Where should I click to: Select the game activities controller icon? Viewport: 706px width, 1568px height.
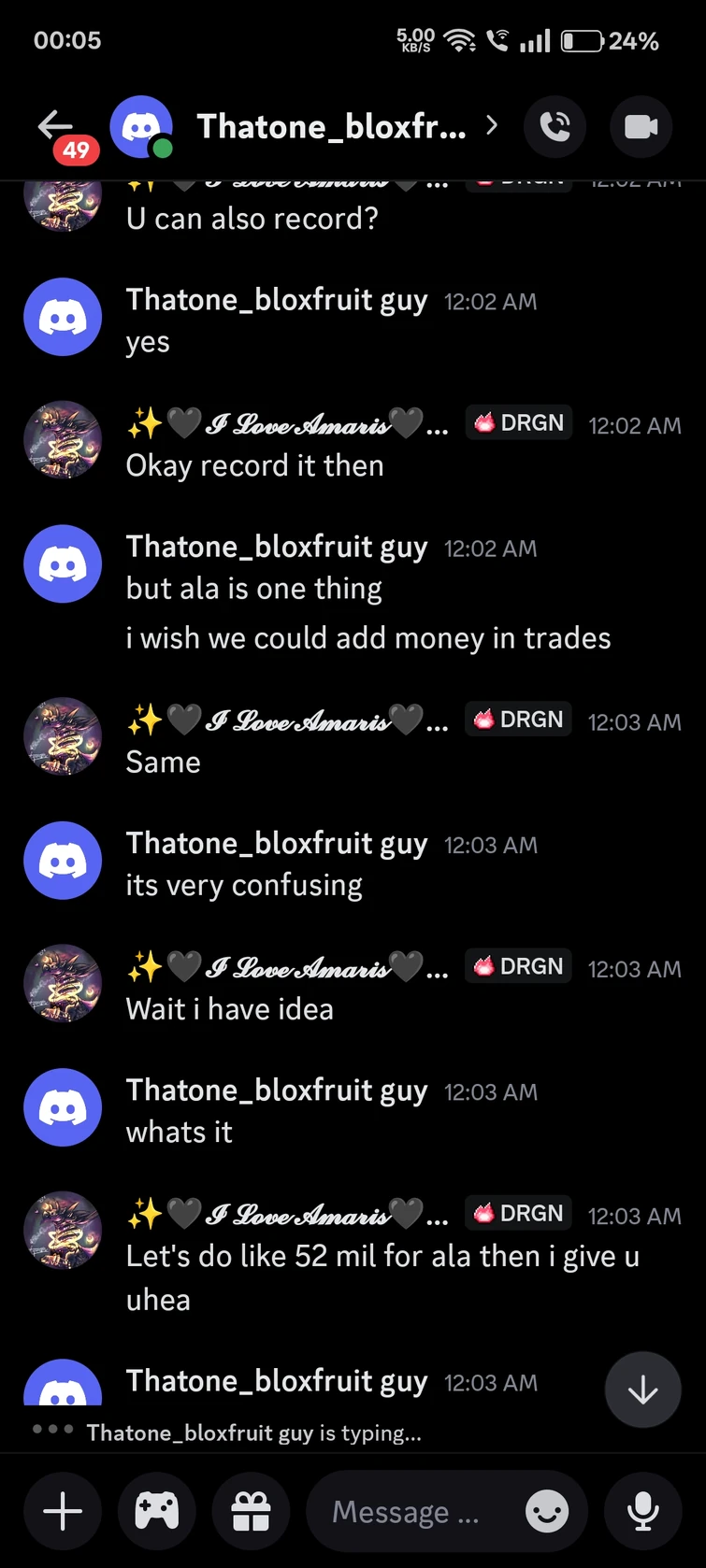pyautogui.click(x=156, y=1511)
